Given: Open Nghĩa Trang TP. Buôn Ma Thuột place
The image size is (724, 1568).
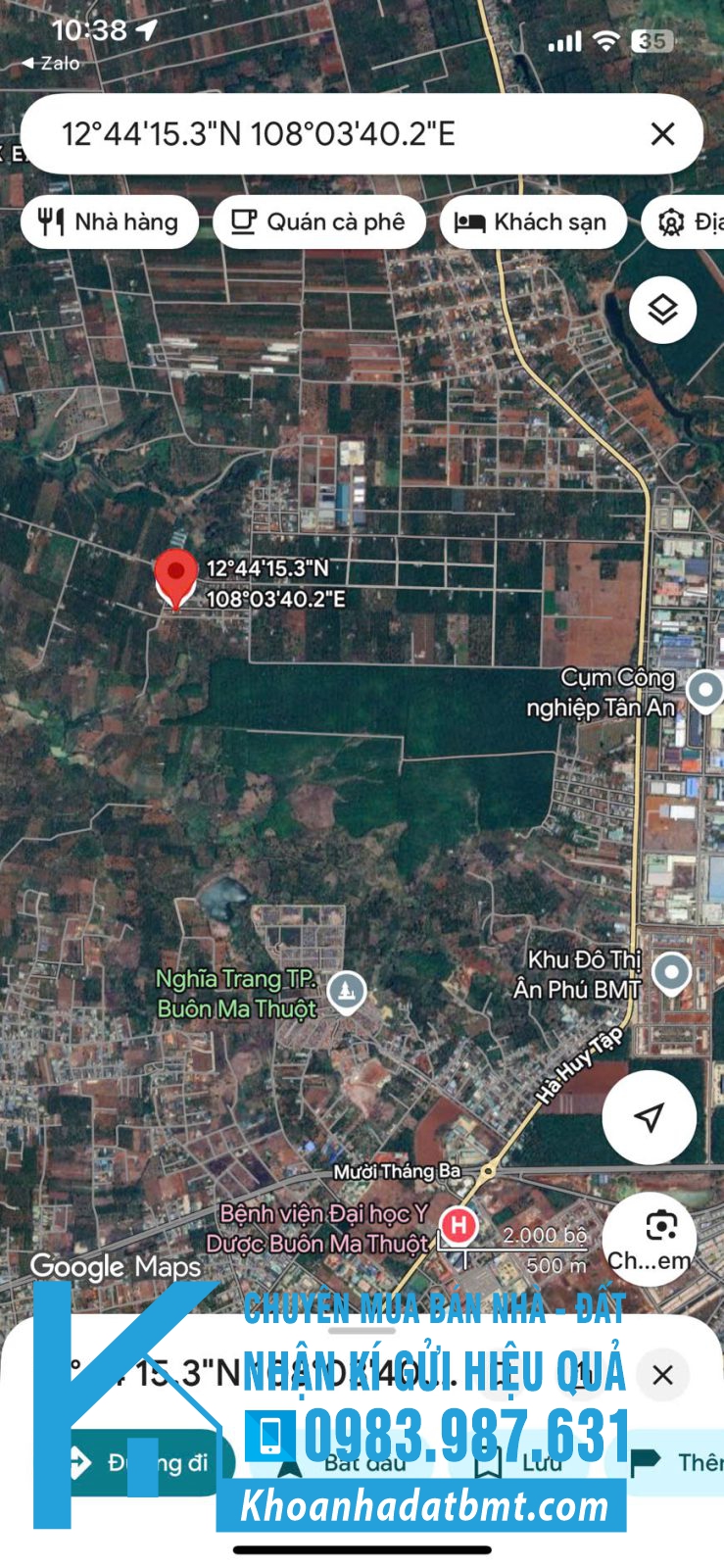Looking at the screenshot, I should pyautogui.click(x=346, y=992).
